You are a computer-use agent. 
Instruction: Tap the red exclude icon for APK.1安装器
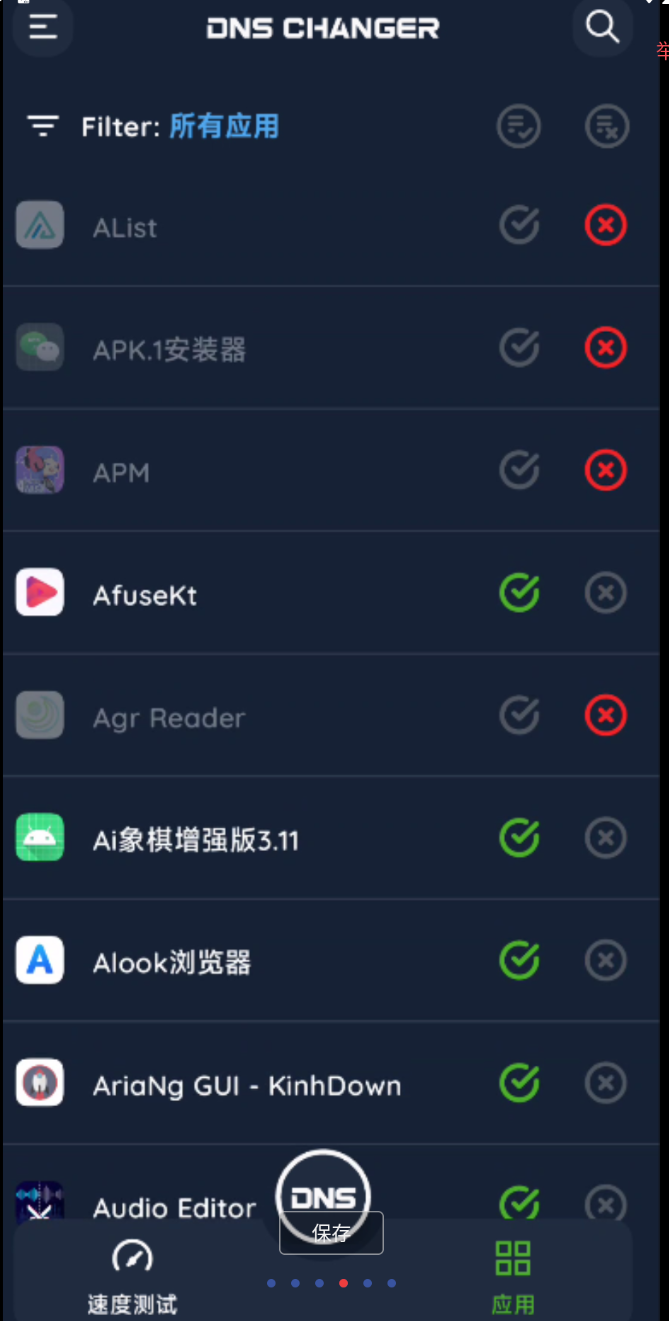[606, 348]
